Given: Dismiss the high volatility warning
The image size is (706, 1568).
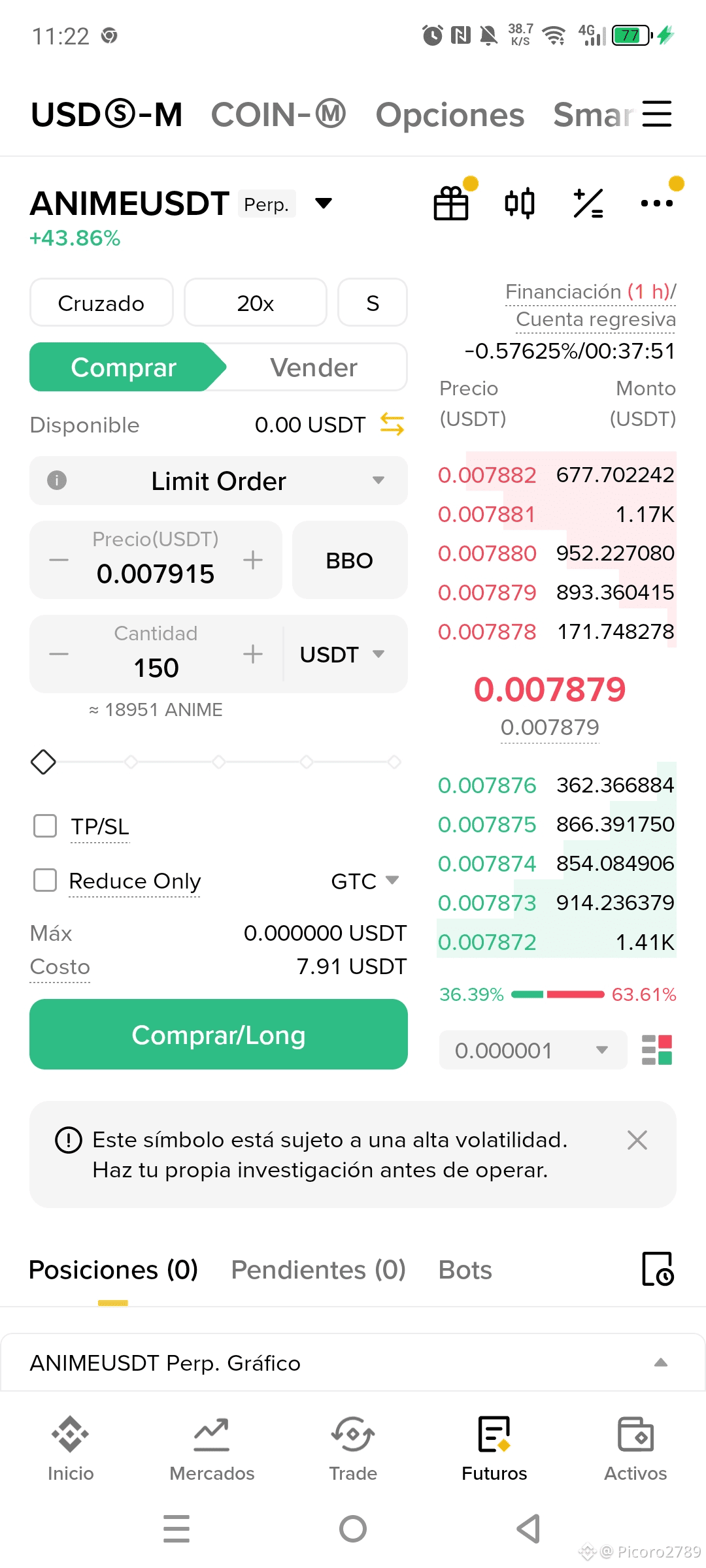Looking at the screenshot, I should pyautogui.click(x=637, y=1140).
